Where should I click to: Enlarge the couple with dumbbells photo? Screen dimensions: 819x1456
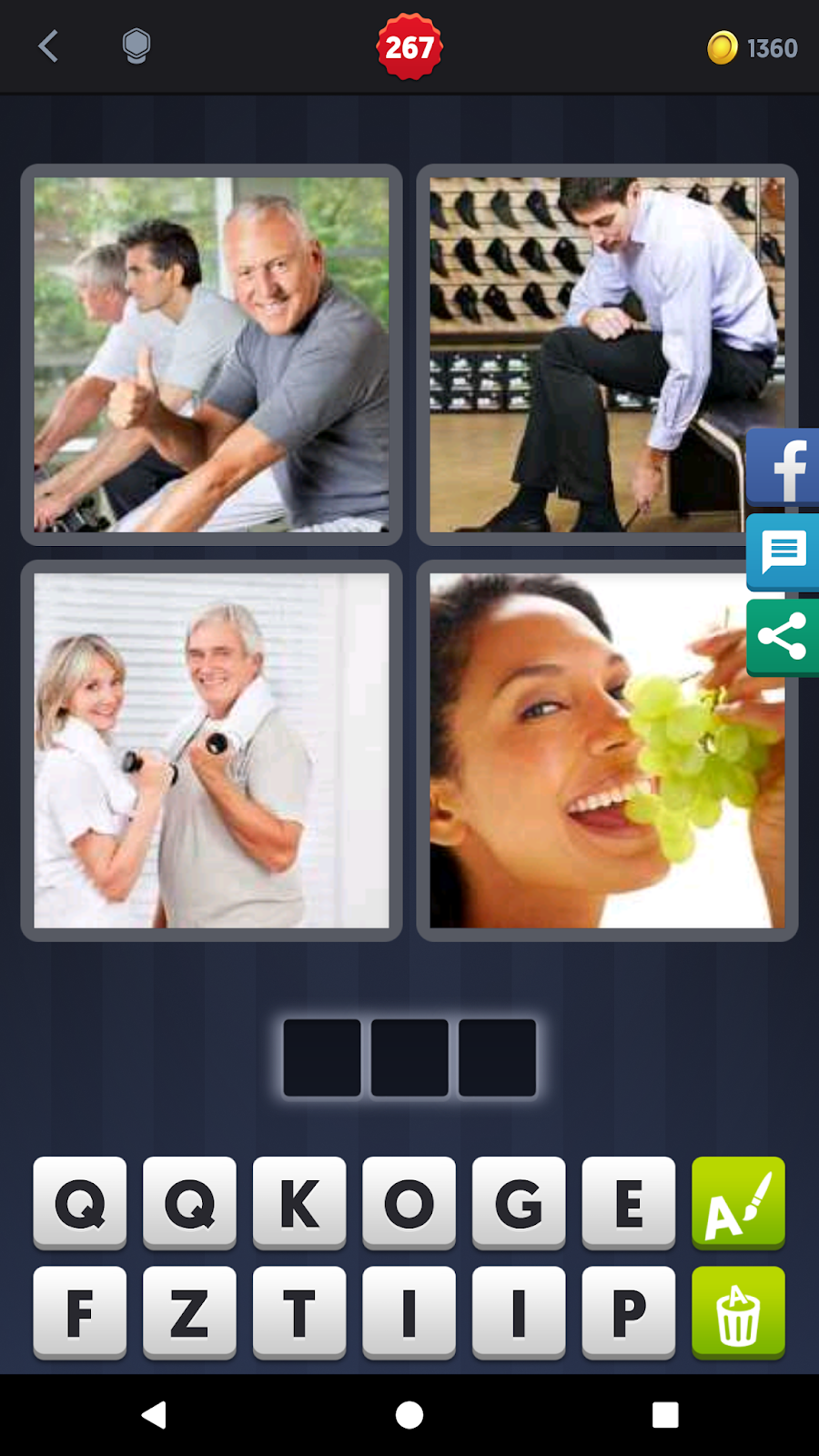211,751
